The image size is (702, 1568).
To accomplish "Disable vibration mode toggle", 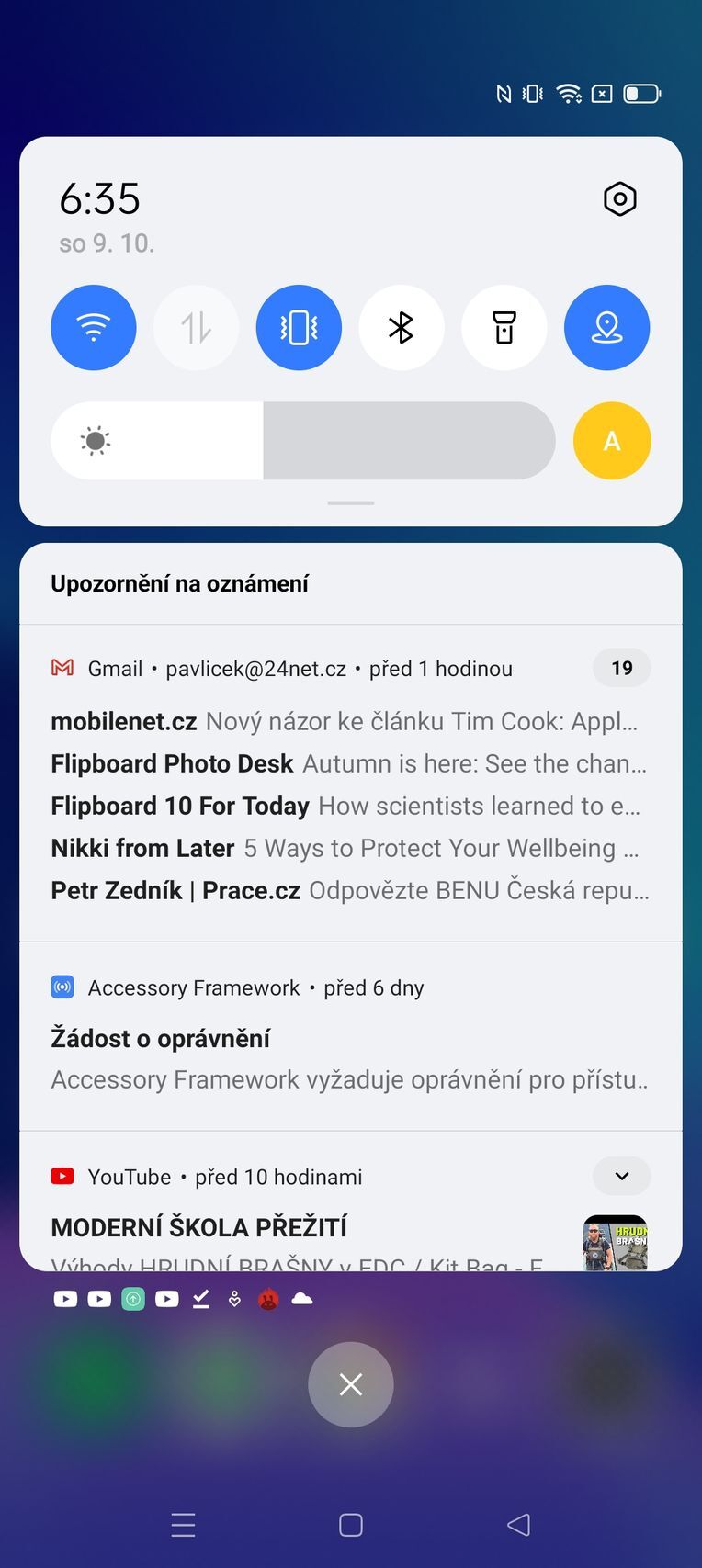I will click(x=299, y=328).
